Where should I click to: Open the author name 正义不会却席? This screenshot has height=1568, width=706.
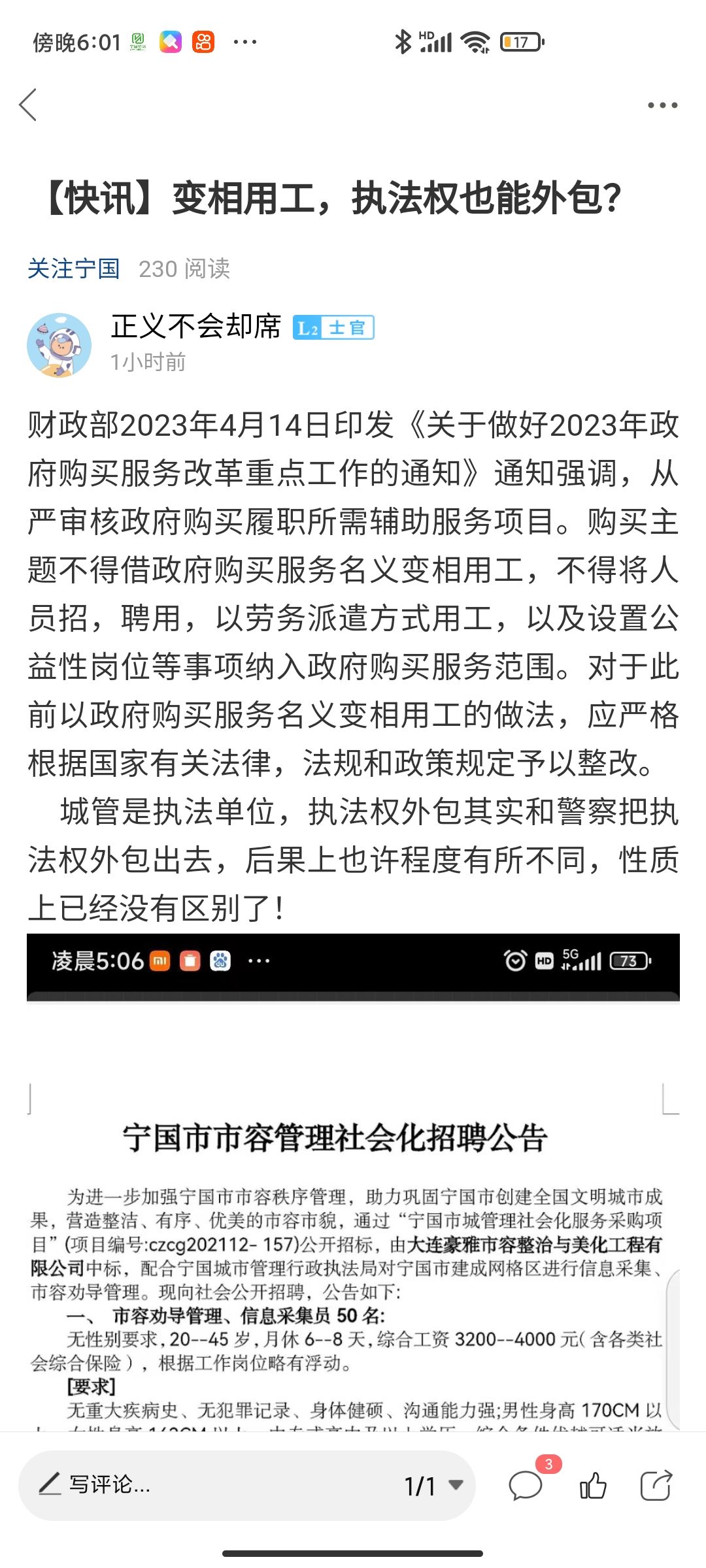196,326
